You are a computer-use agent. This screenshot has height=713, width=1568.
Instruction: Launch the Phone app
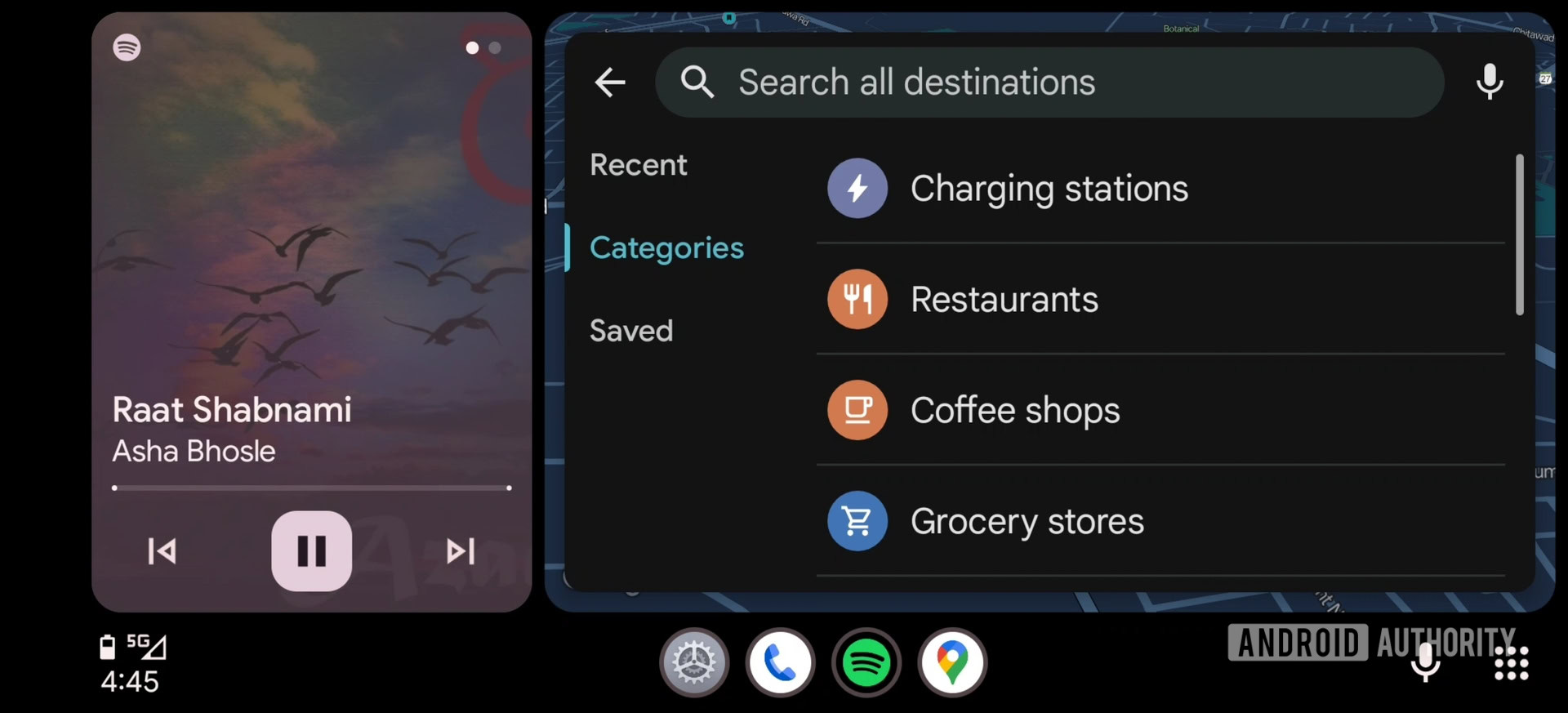point(780,662)
